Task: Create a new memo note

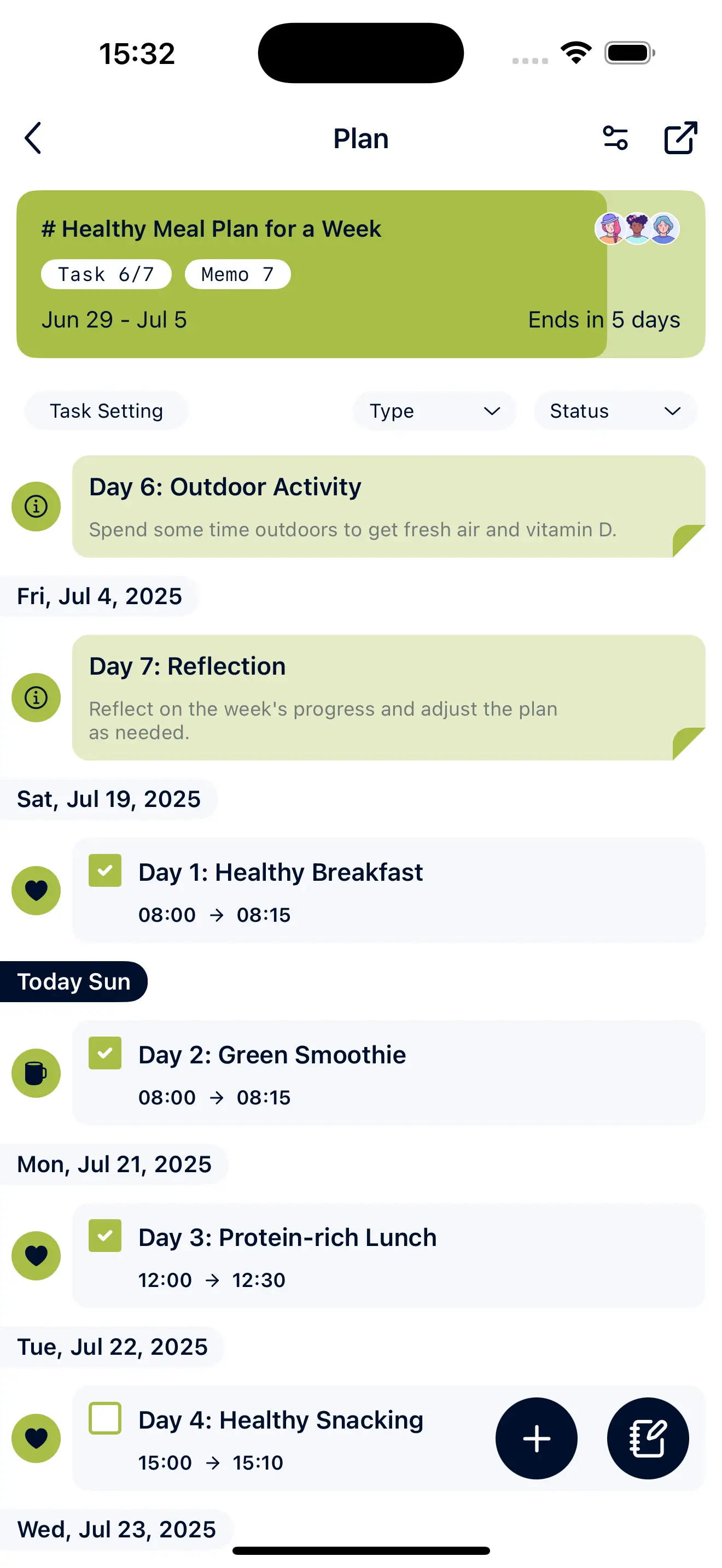Action: pos(648,1438)
